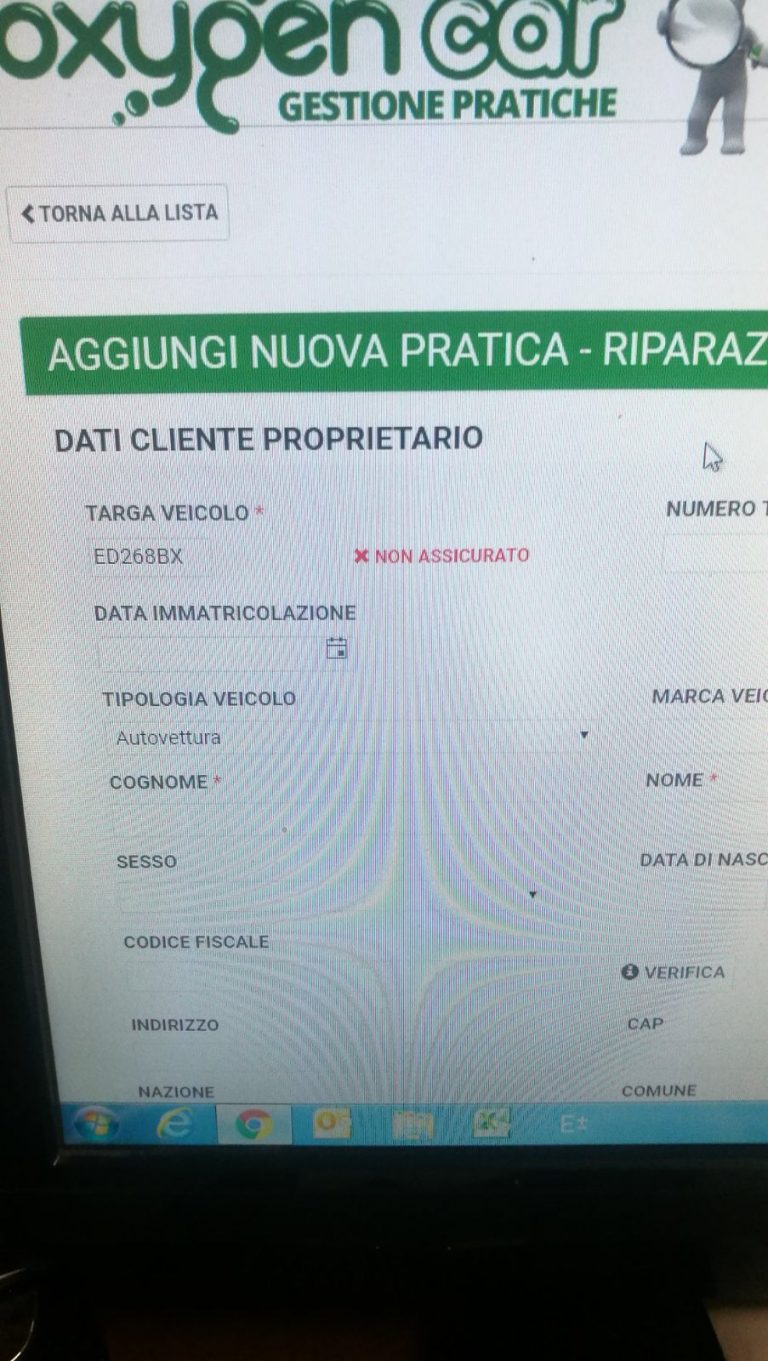Open the Windows Start menu
Image resolution: width=768 pixels, height=1361 pixels.
coord(96,1124)
